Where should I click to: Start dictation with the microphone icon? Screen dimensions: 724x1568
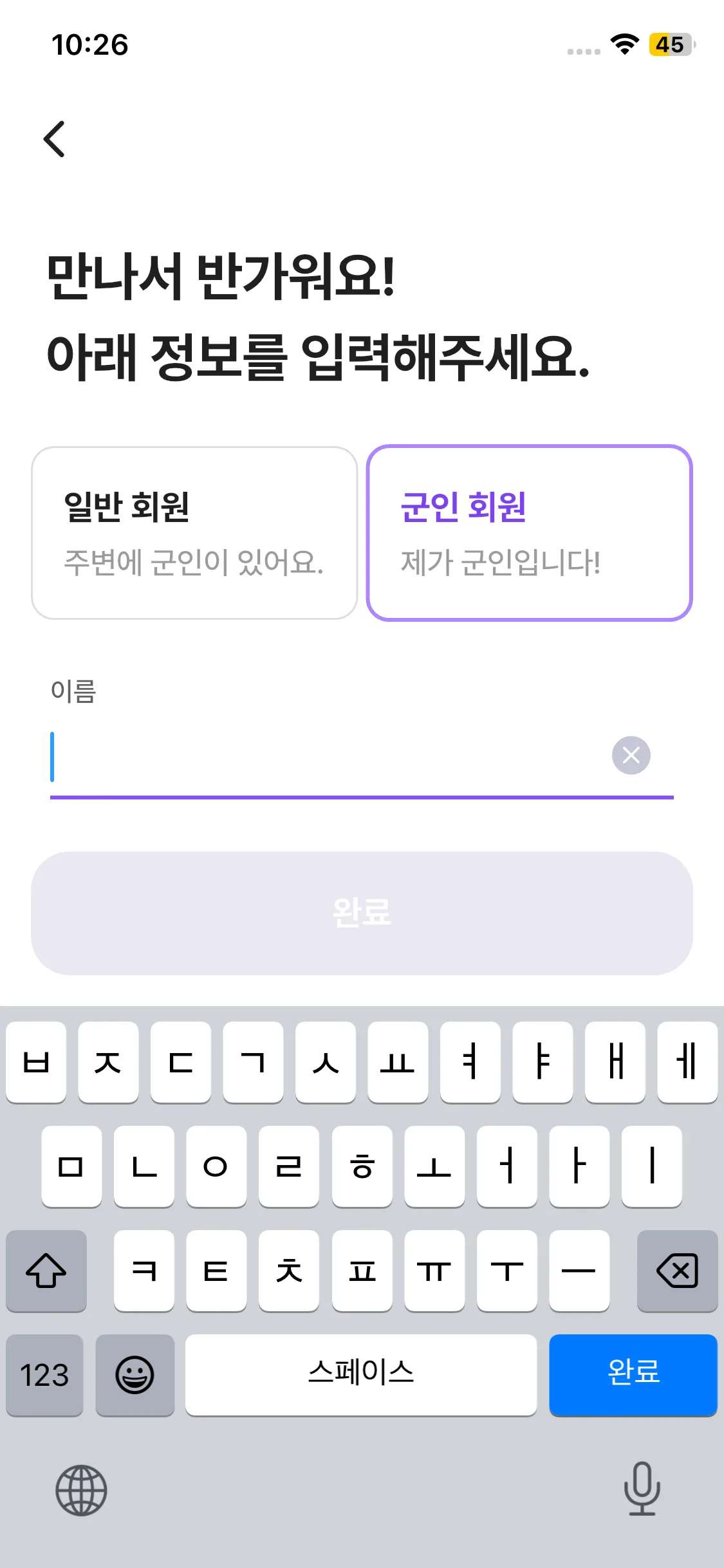tap(642, 1488)
